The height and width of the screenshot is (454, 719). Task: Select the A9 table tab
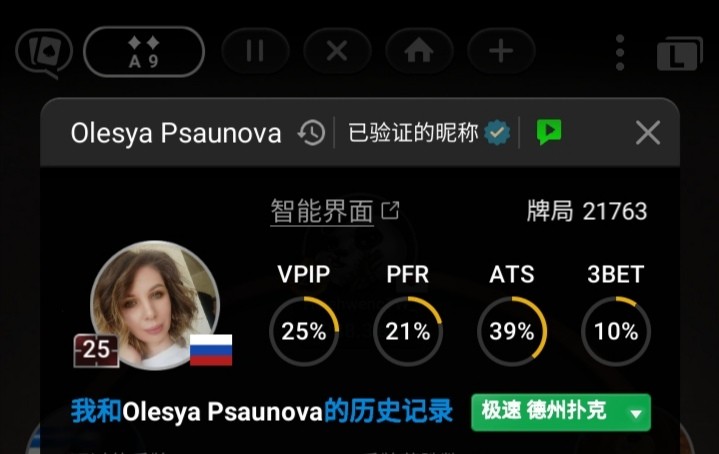143,51
